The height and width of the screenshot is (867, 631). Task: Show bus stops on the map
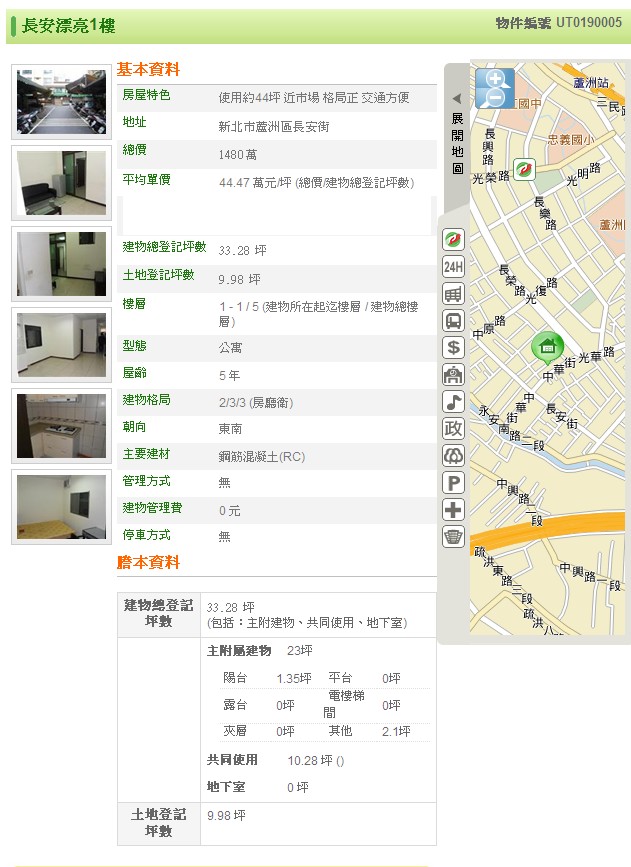[453, 321]
